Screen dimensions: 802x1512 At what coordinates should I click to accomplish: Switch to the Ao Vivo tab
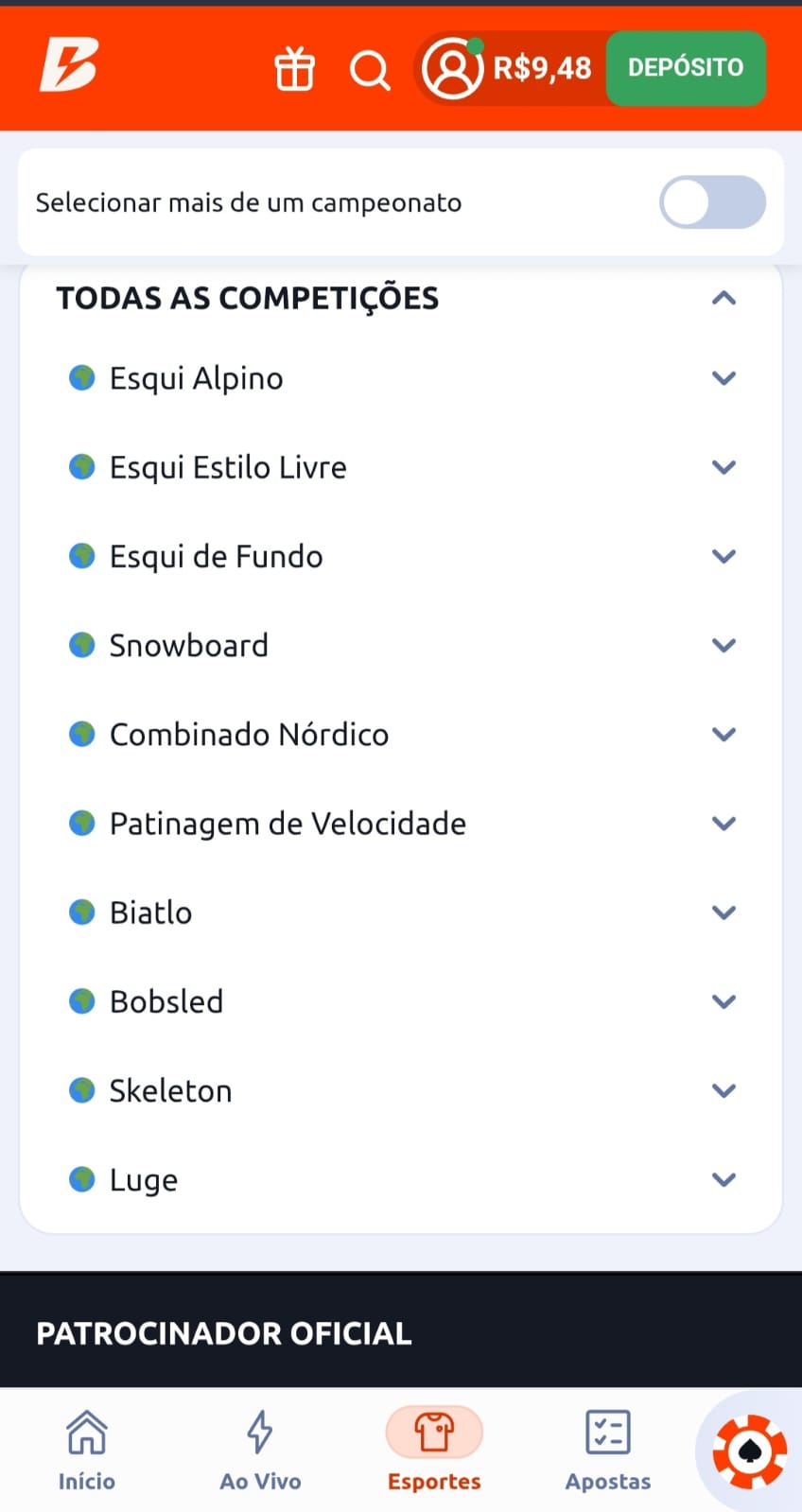pyautogui.click(x=259, y=1451)
